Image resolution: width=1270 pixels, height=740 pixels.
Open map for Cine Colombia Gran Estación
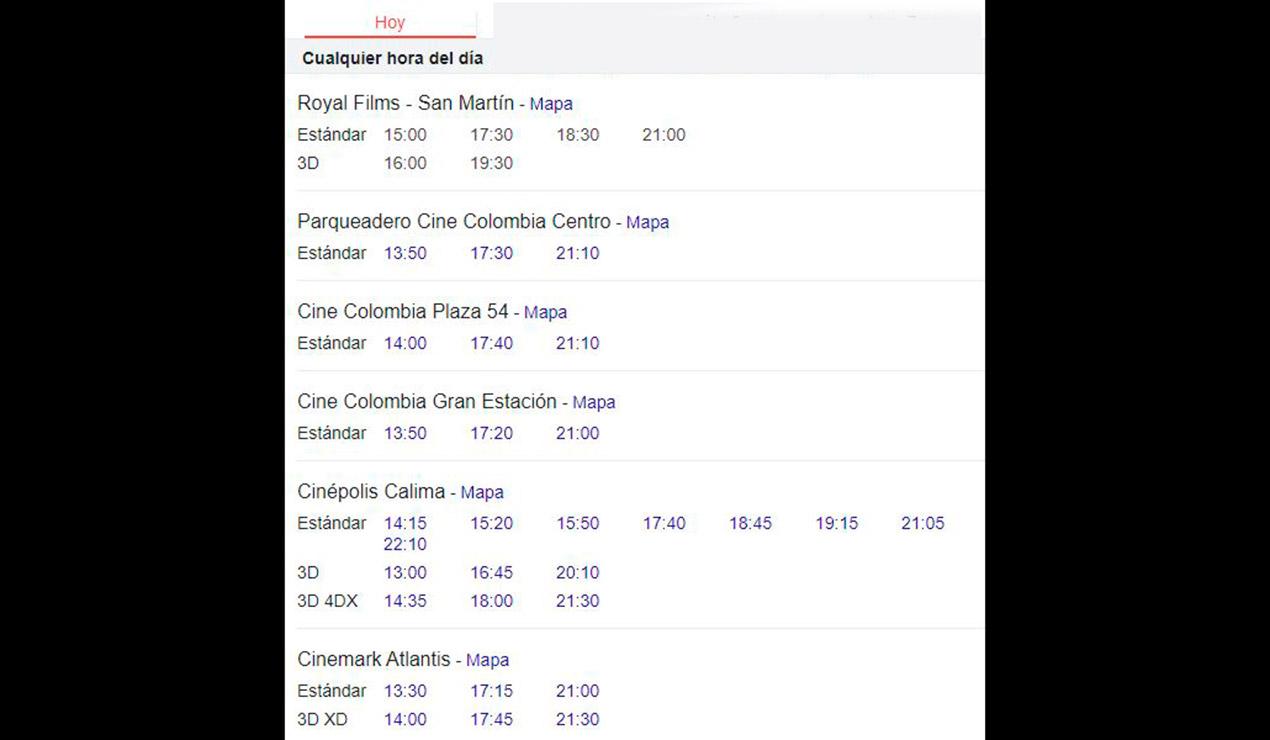click(593, 402)
